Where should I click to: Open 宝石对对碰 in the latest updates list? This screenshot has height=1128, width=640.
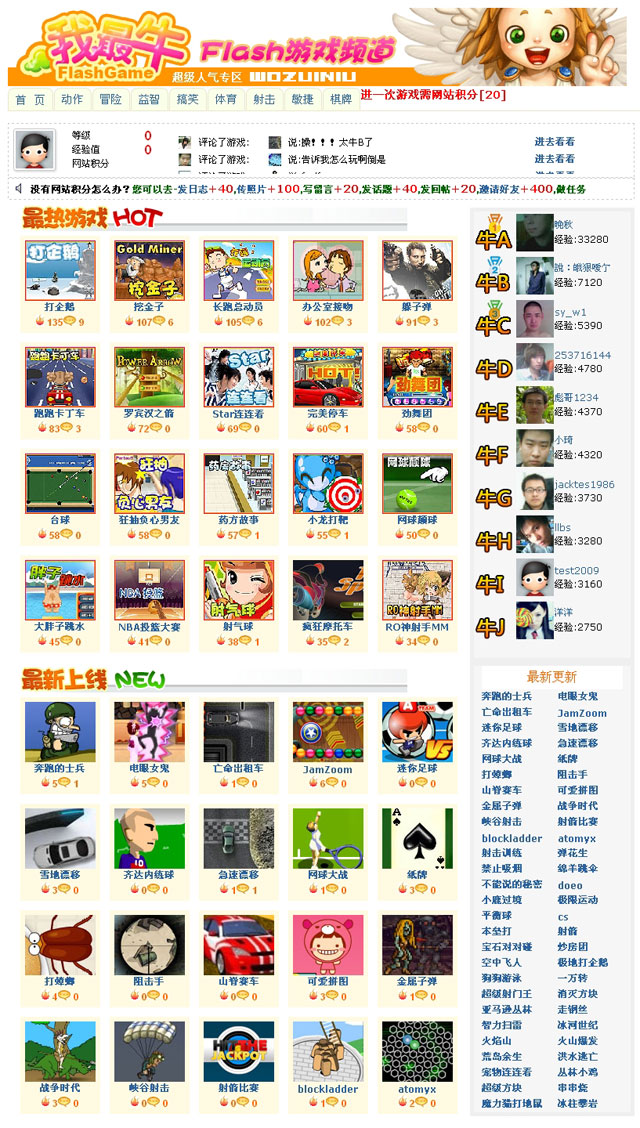506,946
